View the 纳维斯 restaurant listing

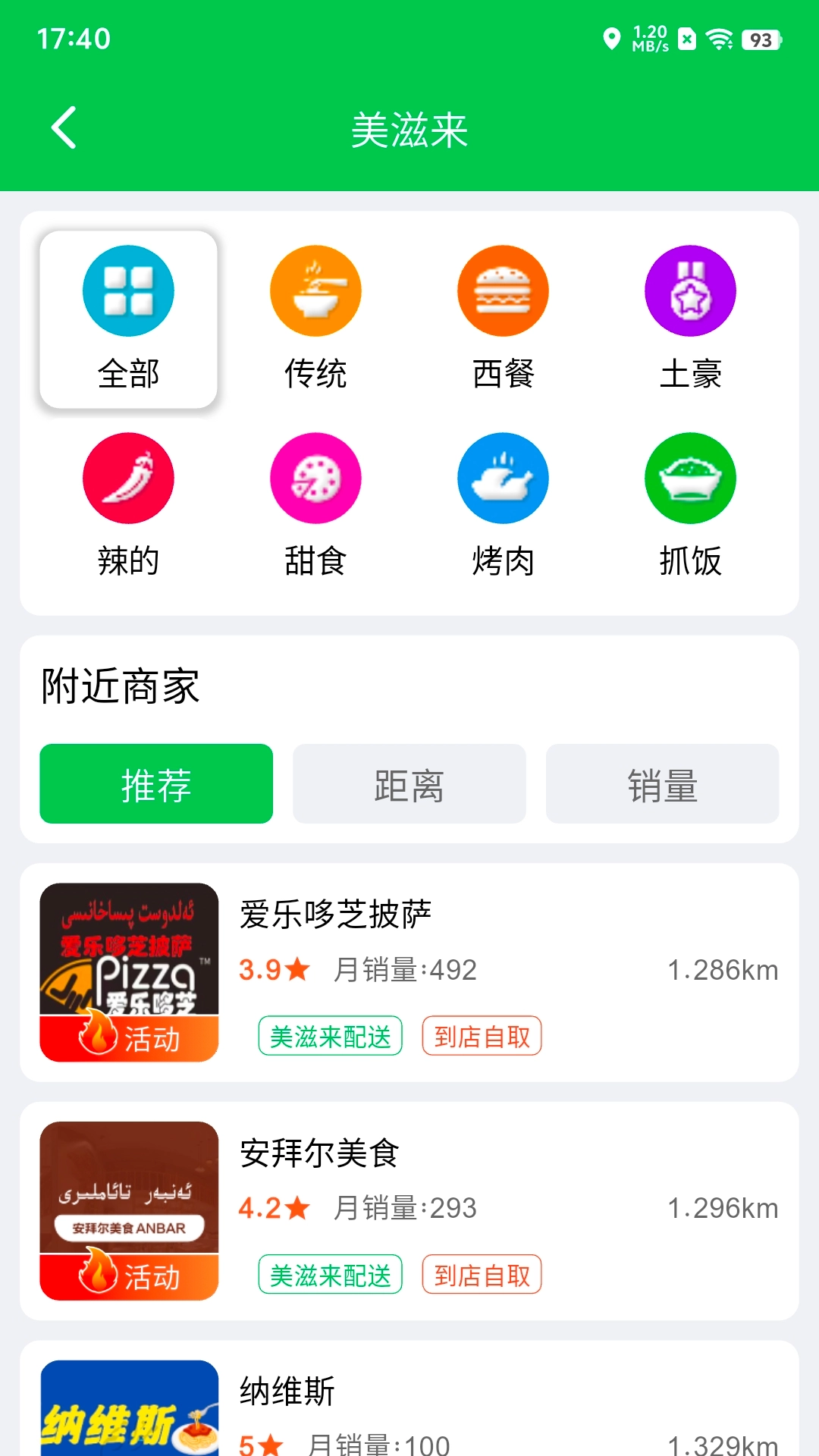click(x=290, y=1392)
